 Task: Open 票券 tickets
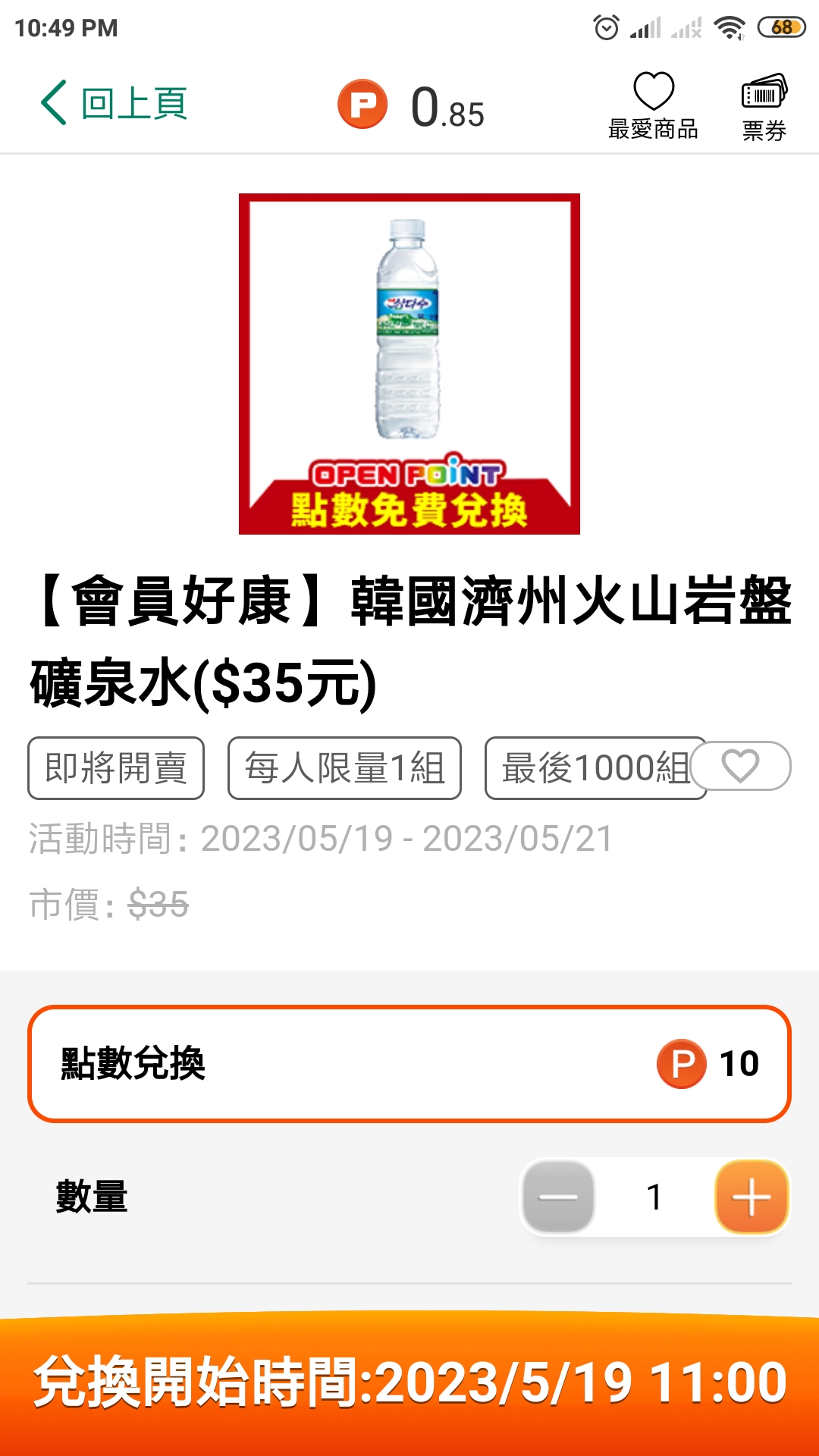(x=764, y=108)
